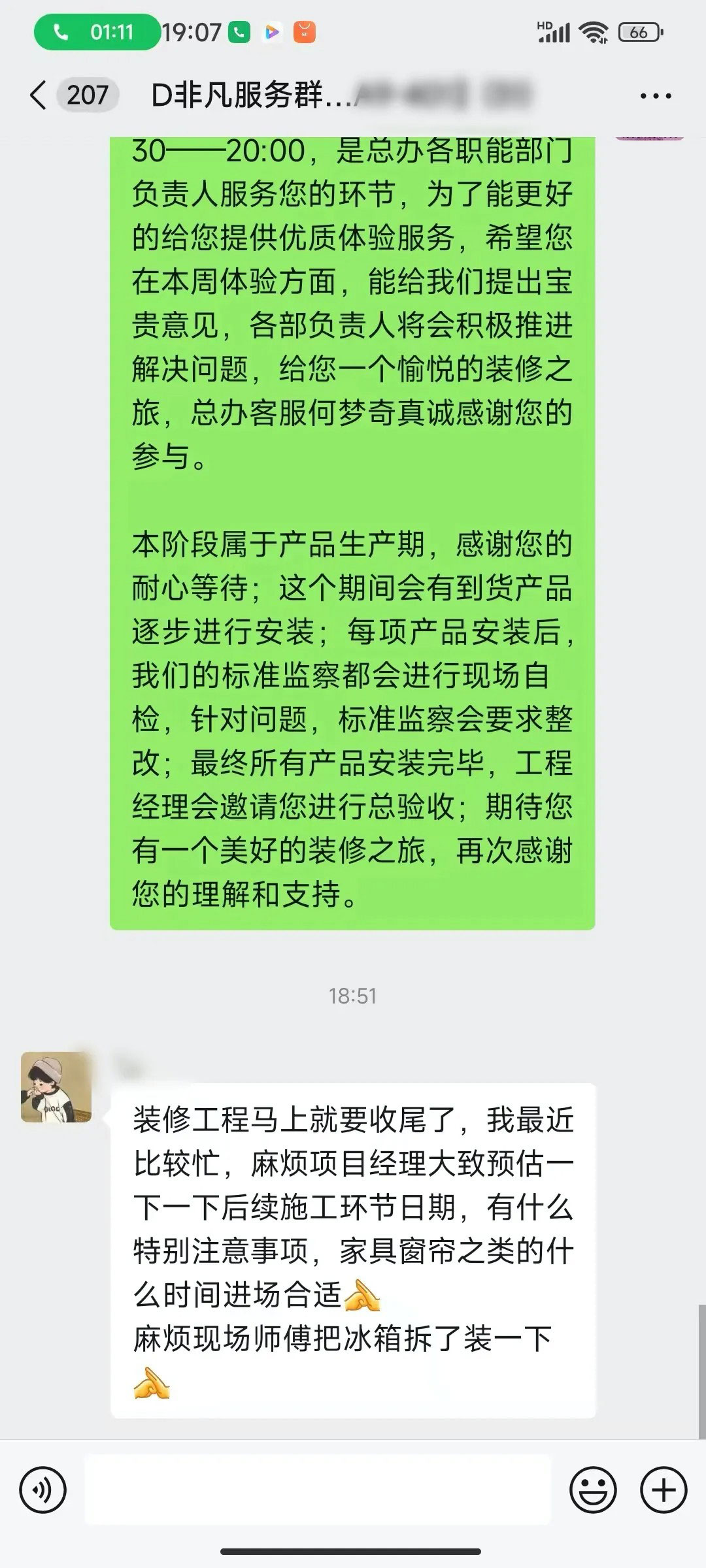
Task: Switch to voice message input
Action: pos(43,1491)
